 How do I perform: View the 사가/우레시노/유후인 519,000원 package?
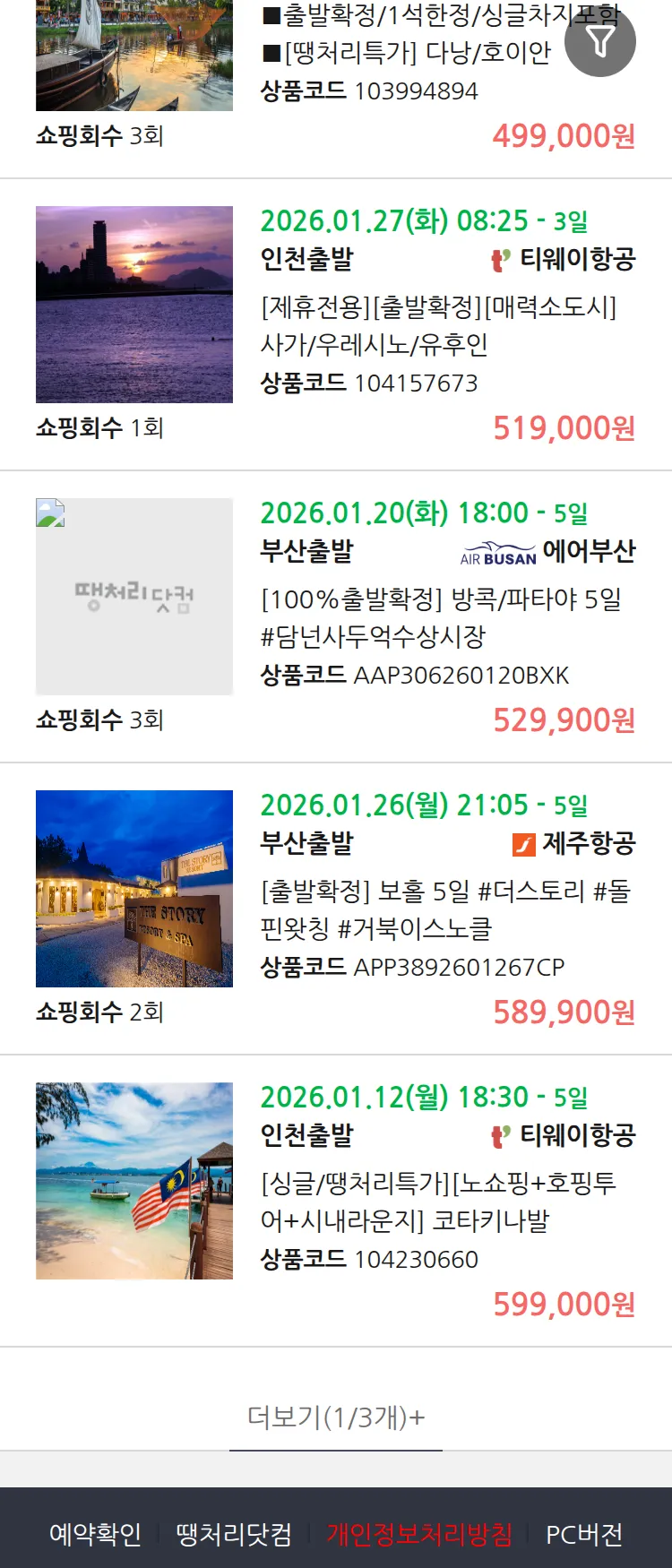pos(438,326)
